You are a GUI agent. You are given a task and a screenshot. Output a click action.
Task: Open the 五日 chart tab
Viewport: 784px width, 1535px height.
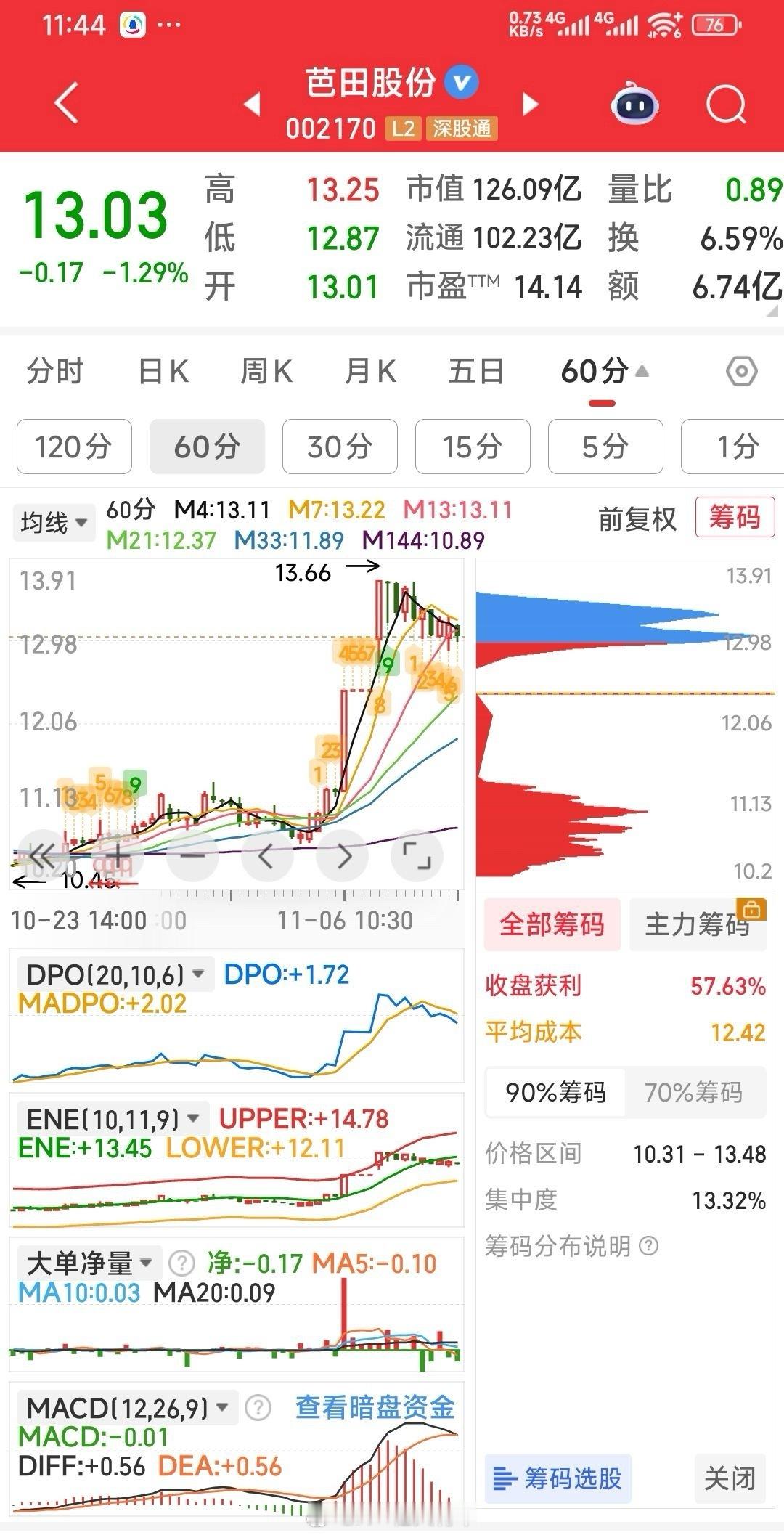click(x=476, y=372)
